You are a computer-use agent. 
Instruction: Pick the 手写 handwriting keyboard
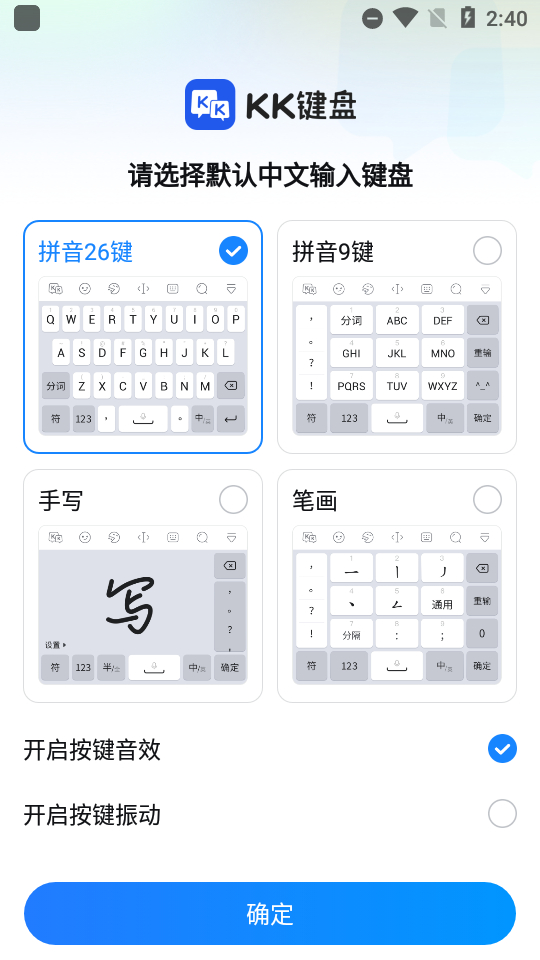(x=143, y=586)
